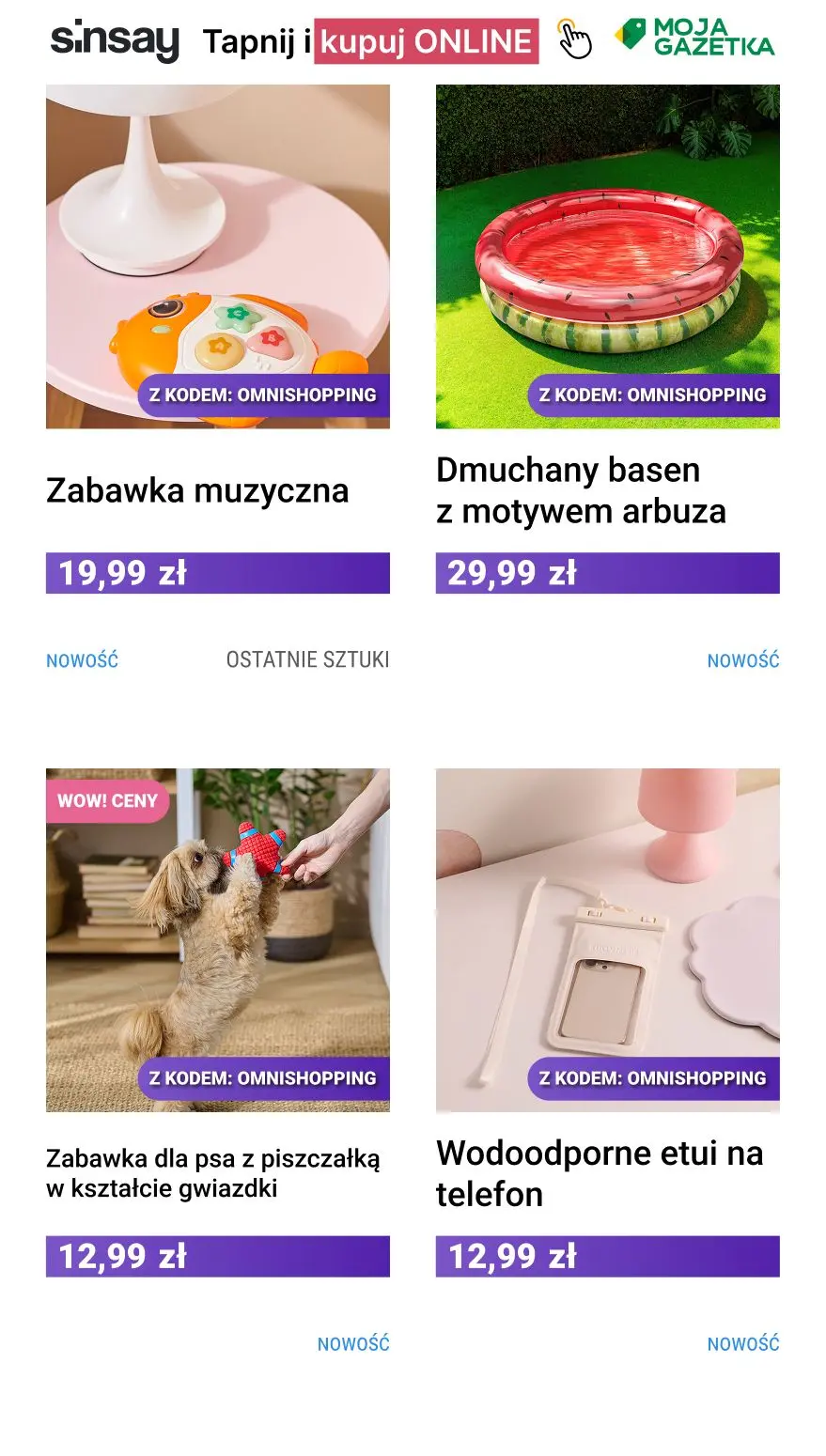Open NOWOŚĆ link under the musical toy
Screen dimensions: 826x1456
(81, 659)
